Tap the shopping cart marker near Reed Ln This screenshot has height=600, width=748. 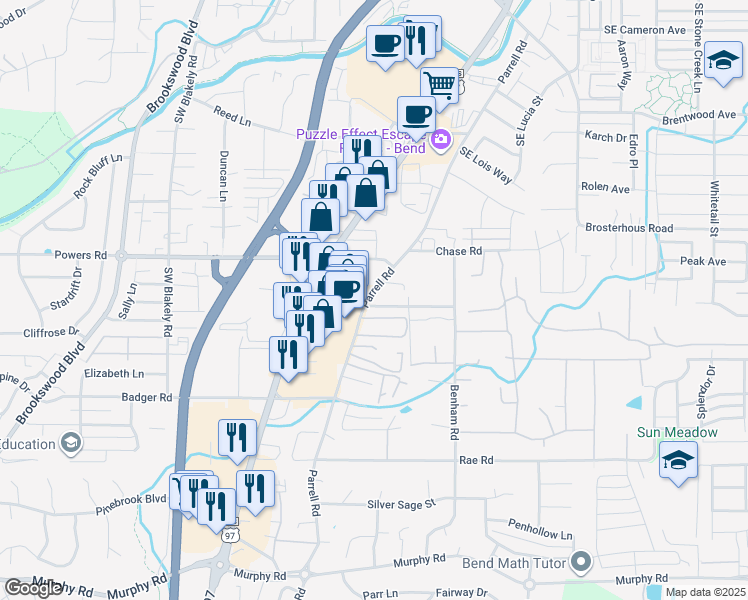point(440,83)
